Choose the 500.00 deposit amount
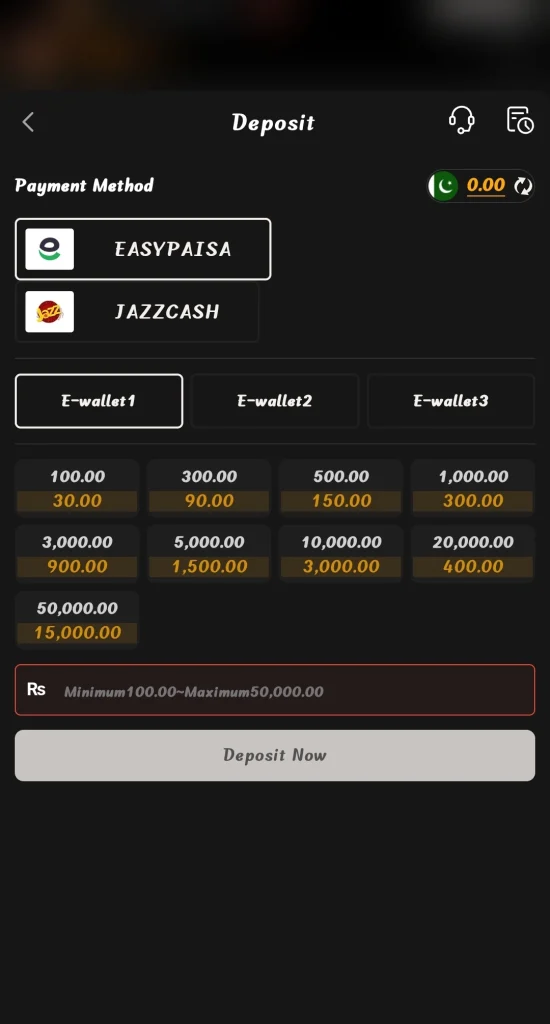550x1024 pixels. click(341, 488)
